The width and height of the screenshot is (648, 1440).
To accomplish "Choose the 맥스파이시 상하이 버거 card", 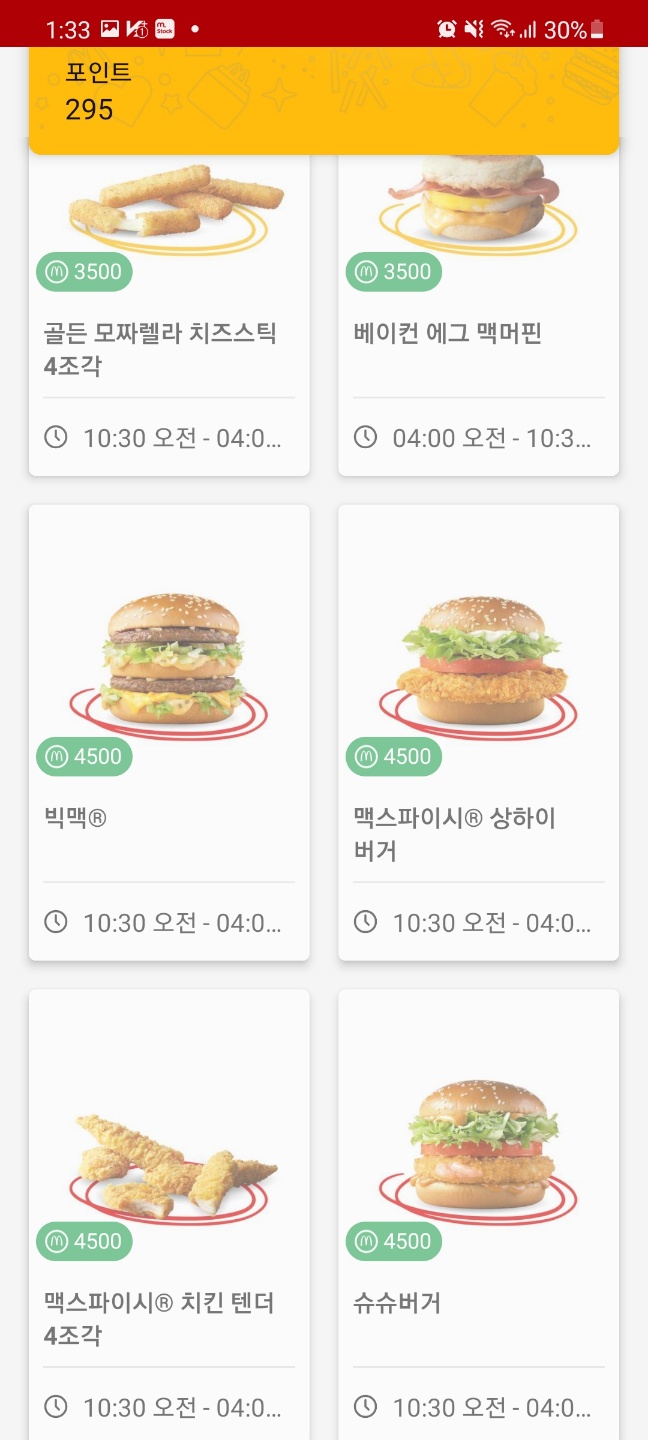I will pos(478,732).
